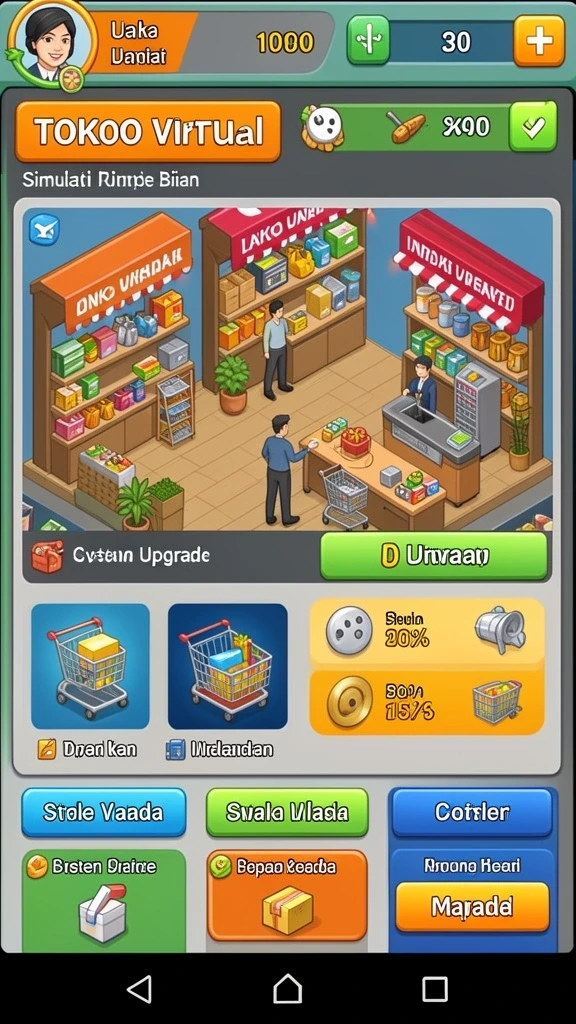
Task: Tap the blue bird icon on the shop view
Action: point(44,230)
